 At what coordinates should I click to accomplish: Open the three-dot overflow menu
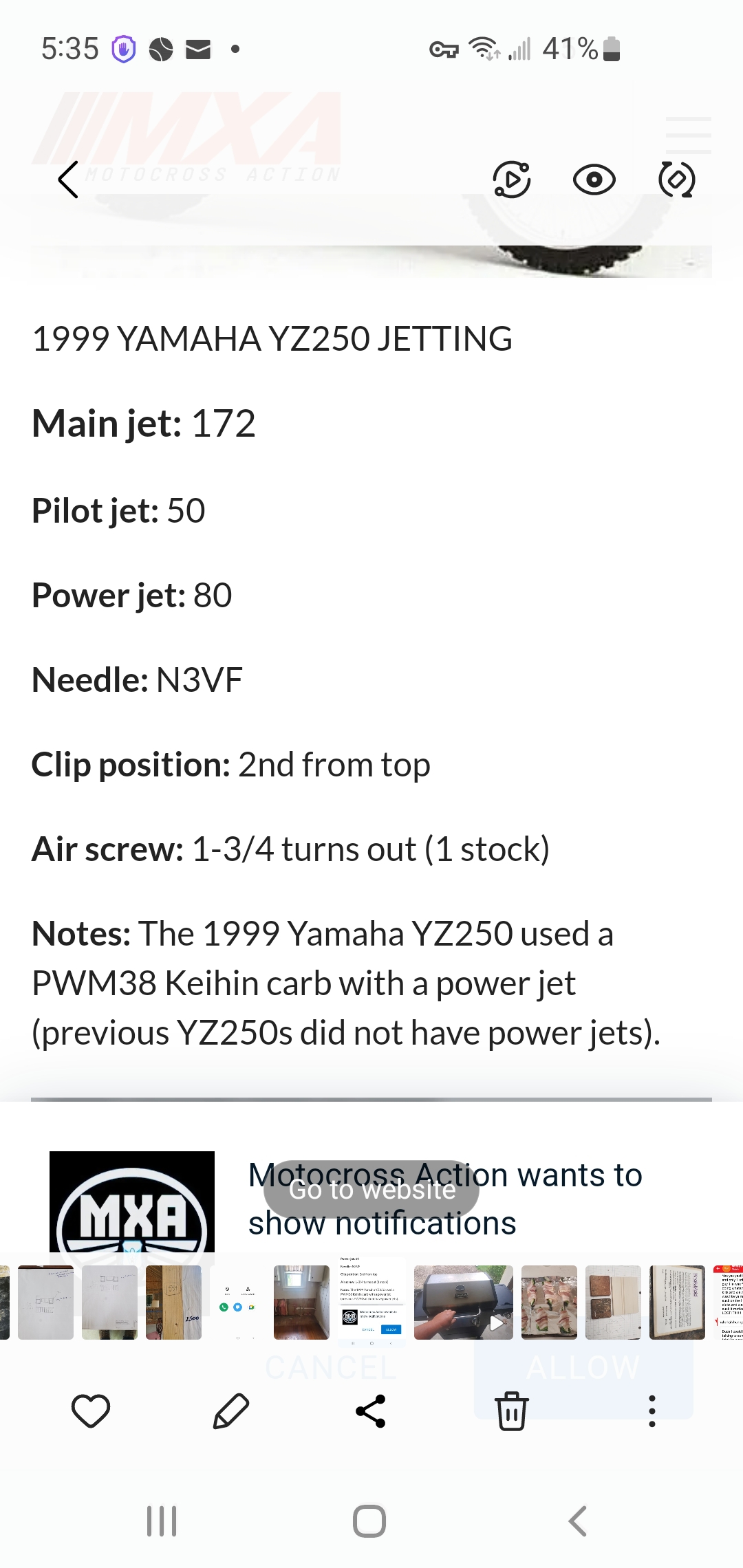pos(651,1411)
